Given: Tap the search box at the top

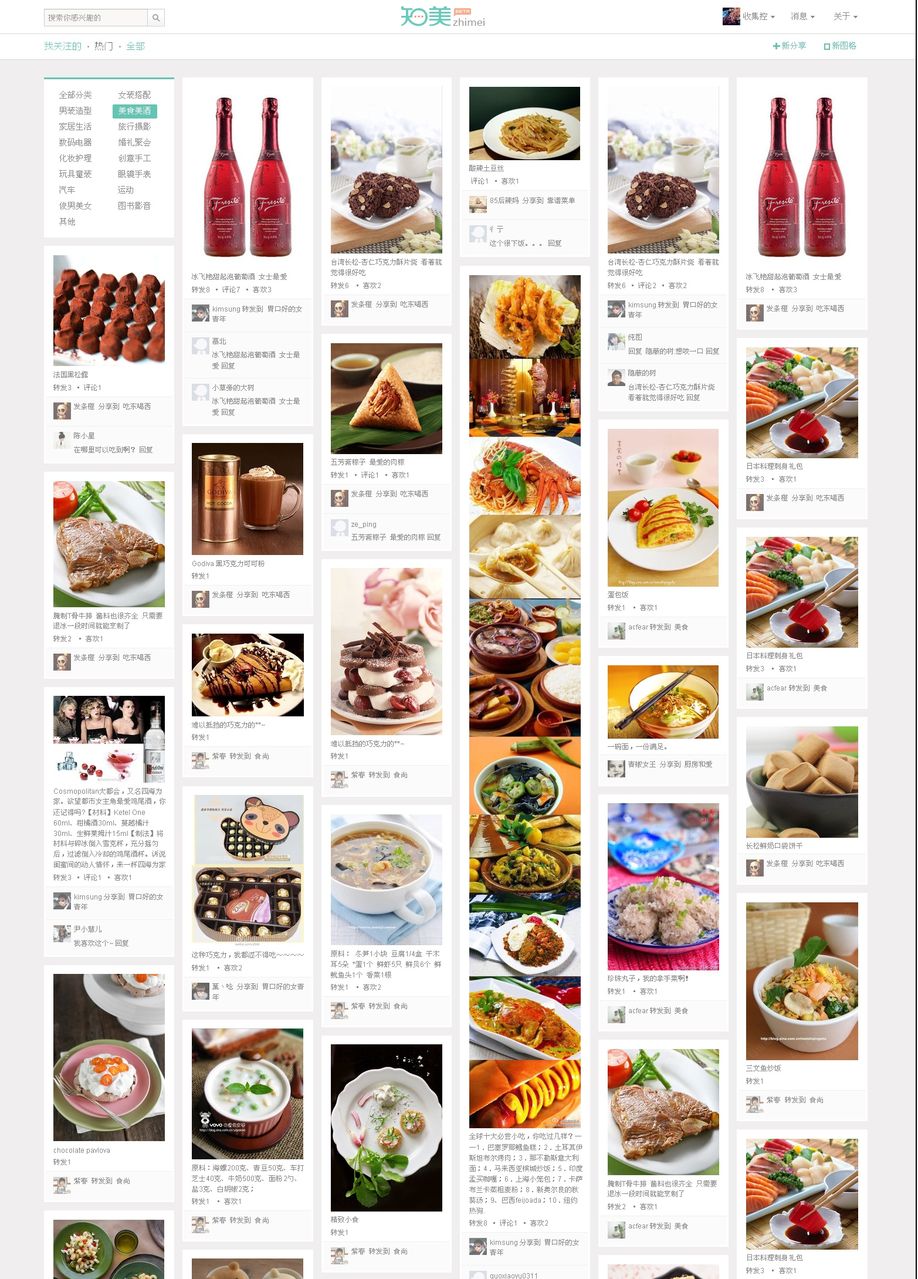Looking at the screenshot, I should pos(96,18).
